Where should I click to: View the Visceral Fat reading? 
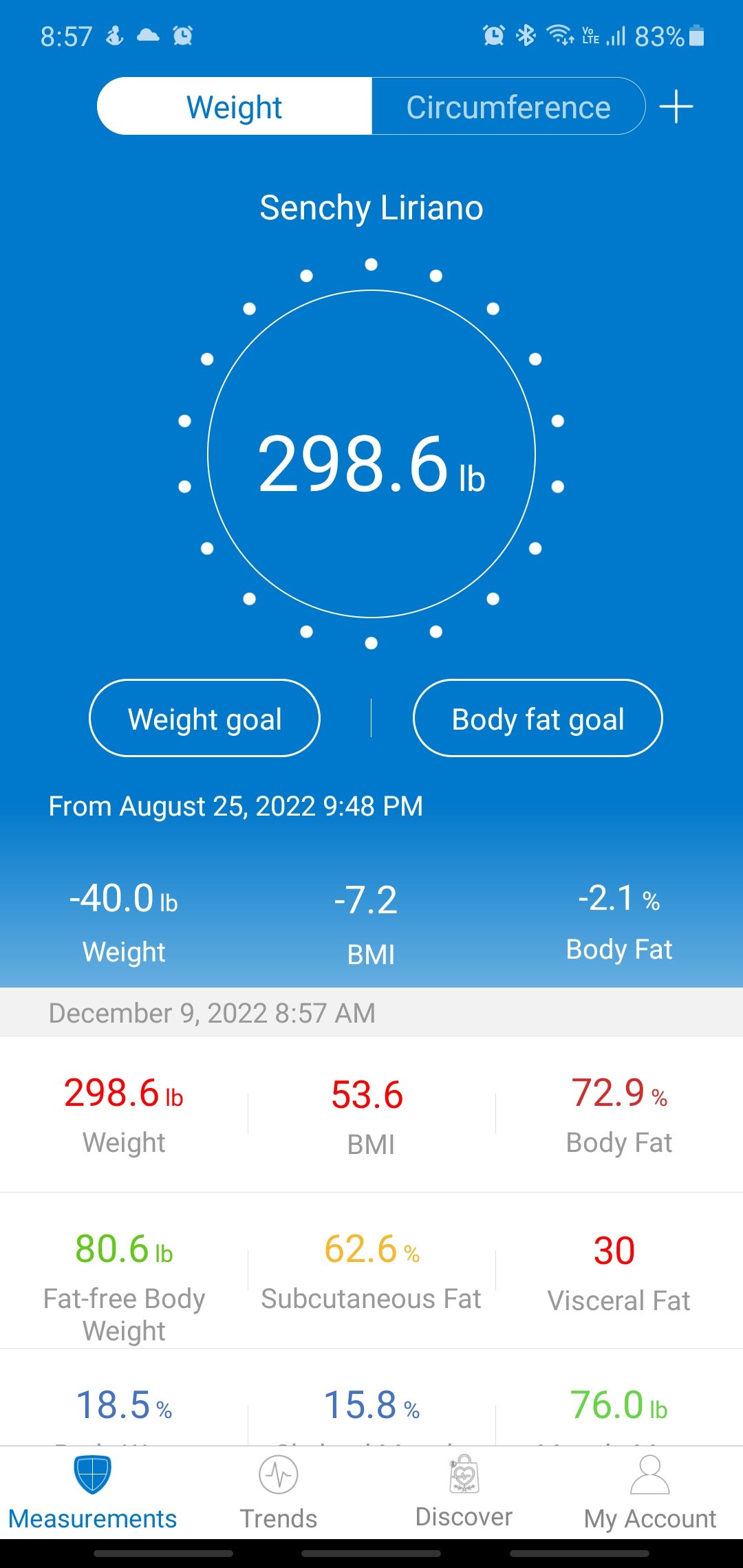pyautogui.click(x=619, y=1271)
